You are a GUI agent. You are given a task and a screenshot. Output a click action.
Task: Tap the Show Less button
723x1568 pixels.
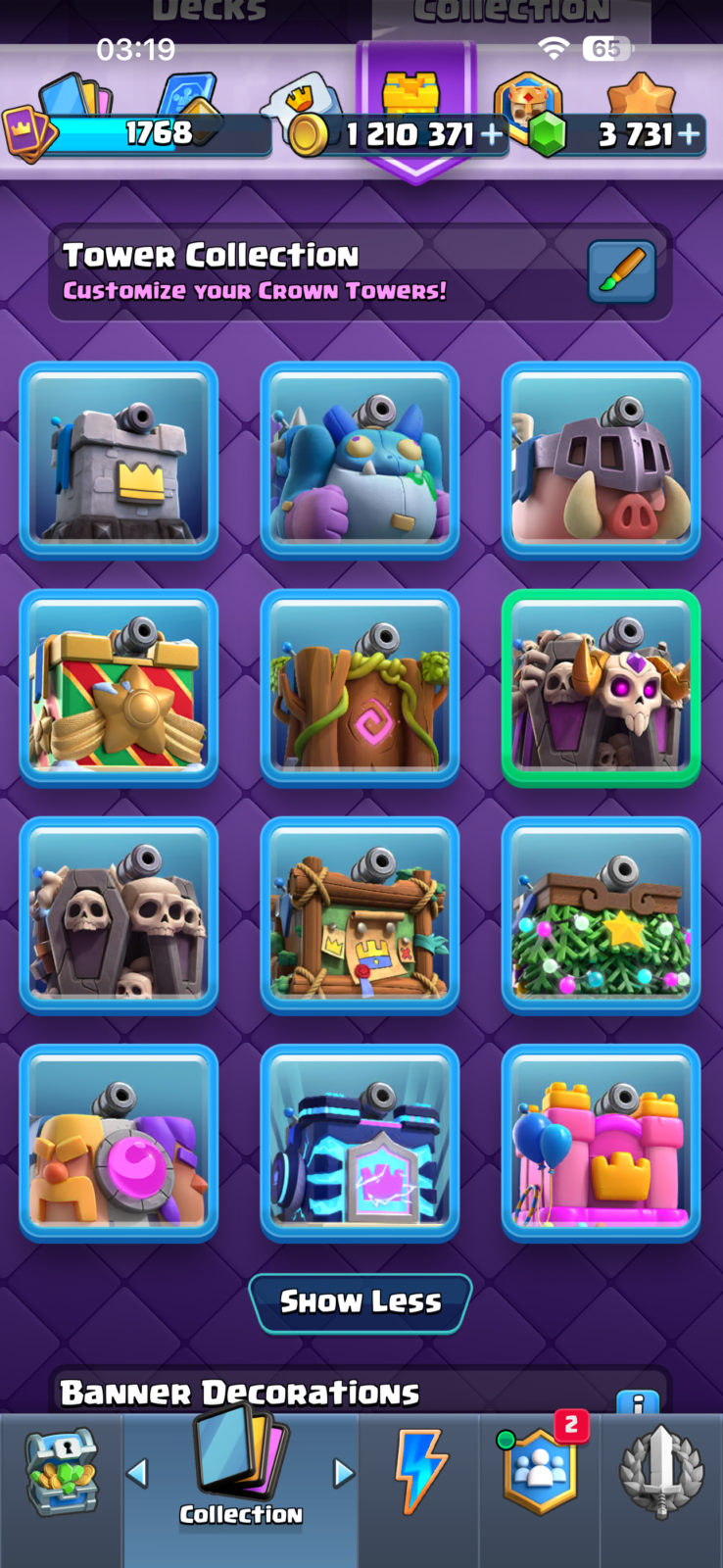tap(361, 1302)
